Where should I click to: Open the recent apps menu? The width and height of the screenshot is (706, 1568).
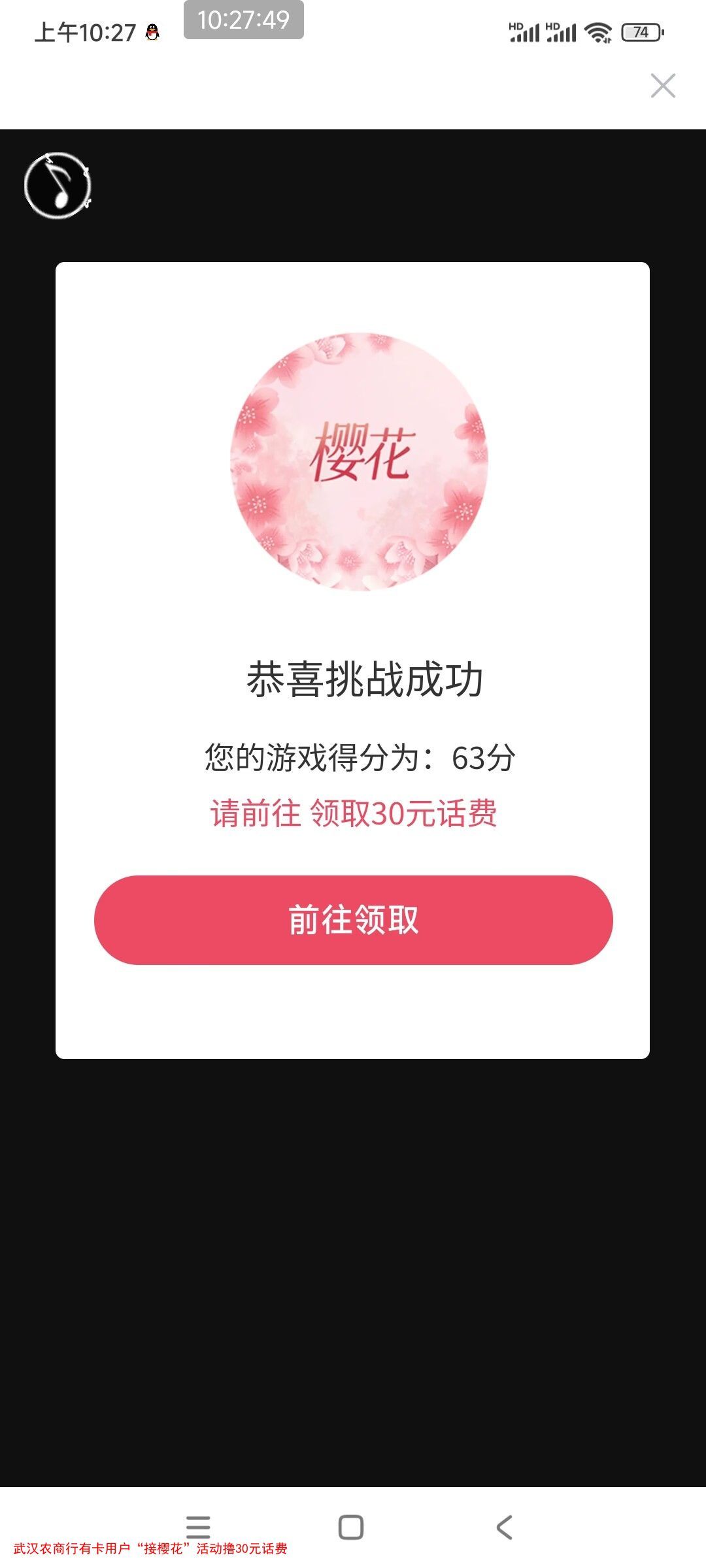pyautogui.click(x=198, y=1527)
